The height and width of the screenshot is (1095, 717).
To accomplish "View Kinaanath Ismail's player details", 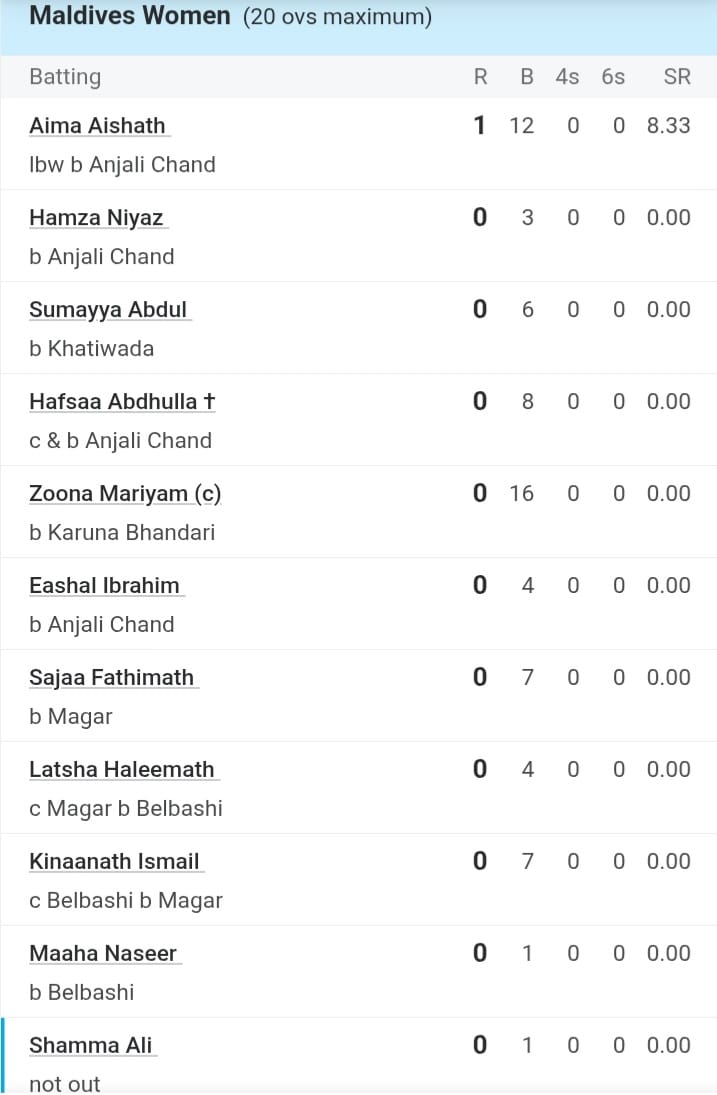I will point(114,862).
